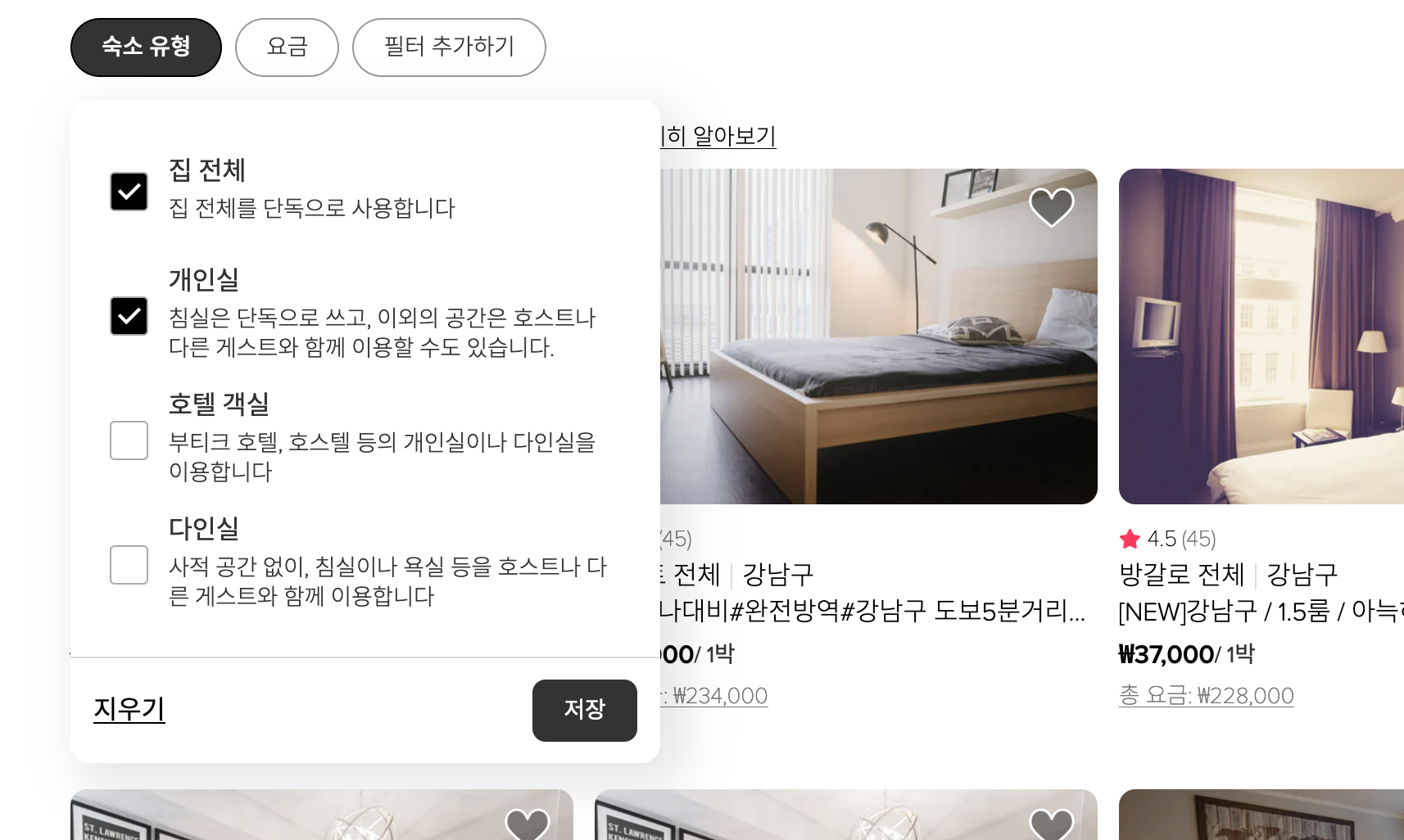Clear selections with 지우기
This screenshot has height=840, width=1404.
coord(129,709)
